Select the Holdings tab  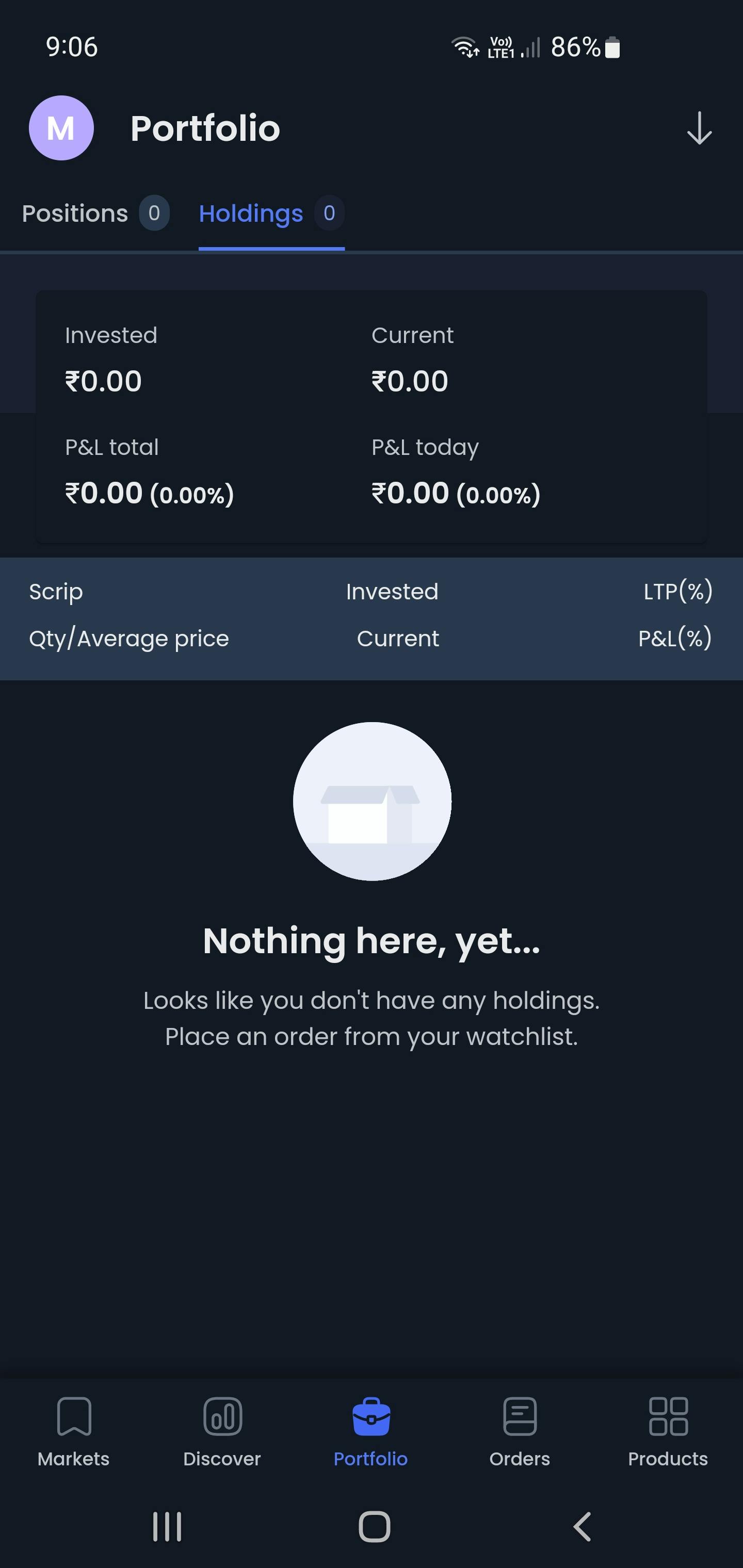point(271,213)
